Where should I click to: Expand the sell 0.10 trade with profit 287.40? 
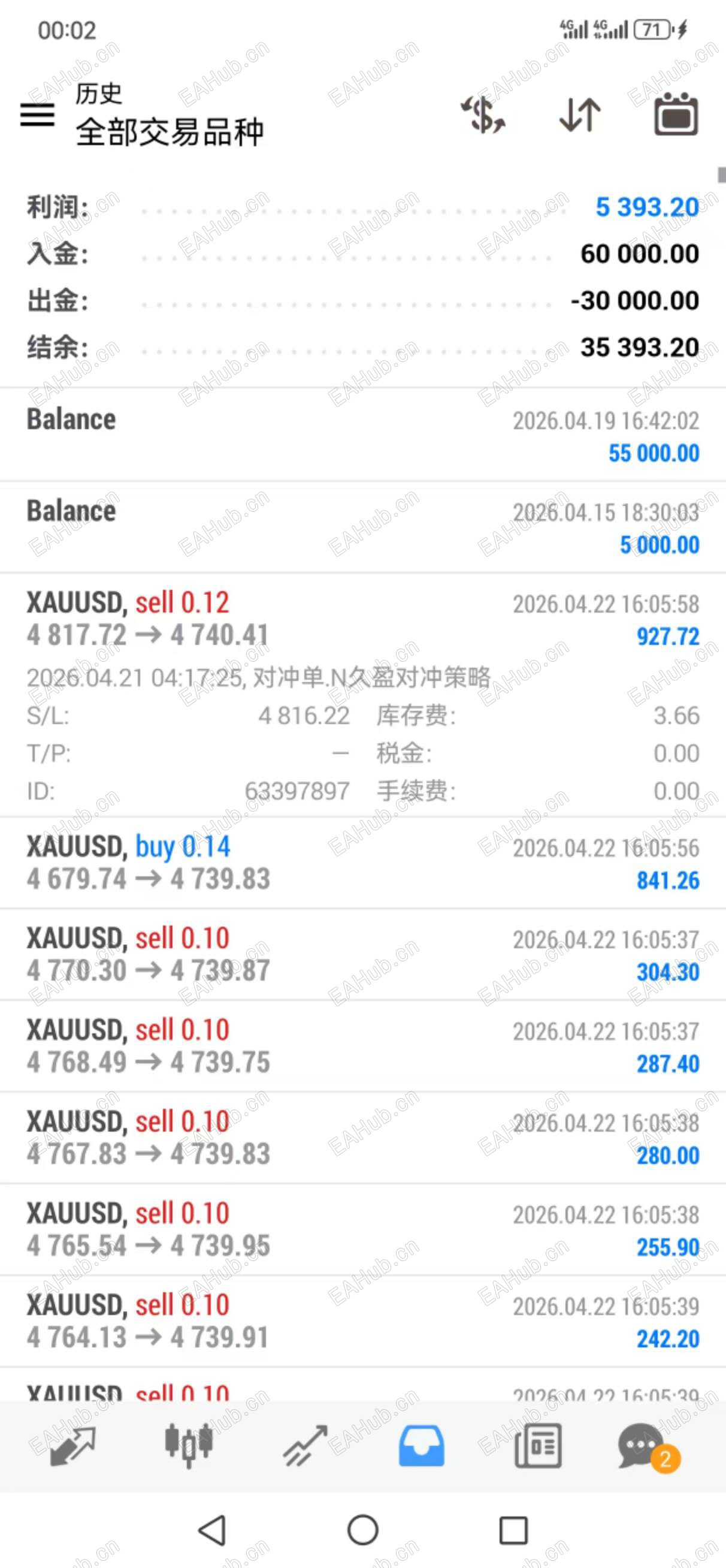pyautogui.click(x=362, y=1047)
